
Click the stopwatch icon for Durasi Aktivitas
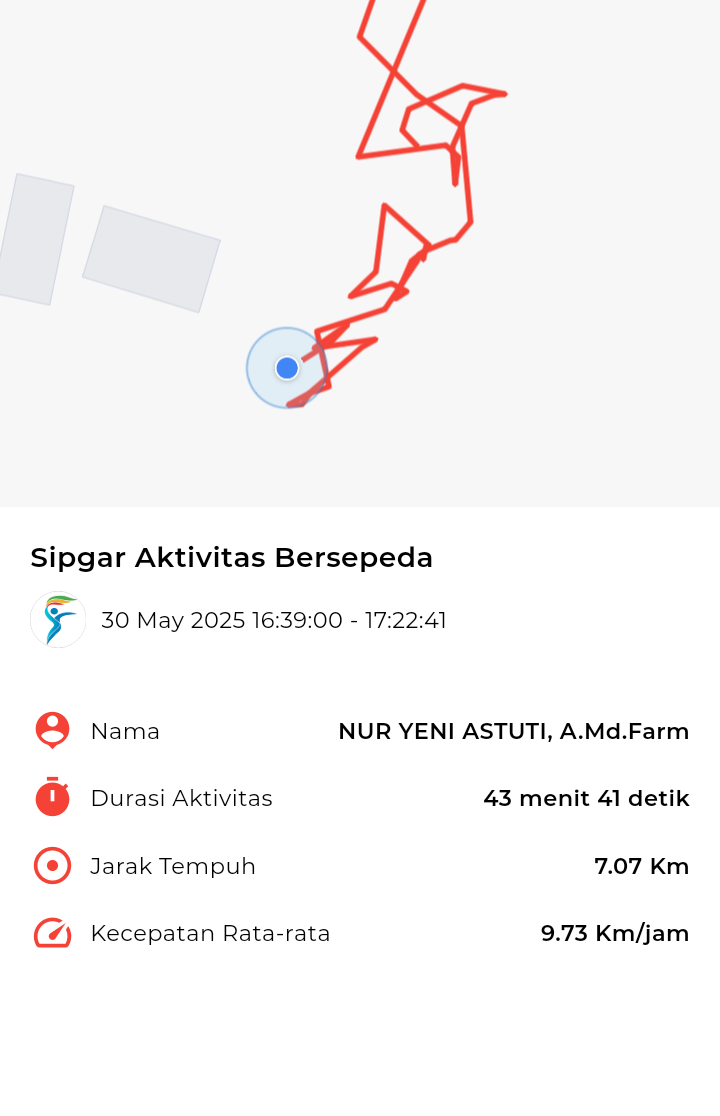pyautogui.click(x=52, y=798)
